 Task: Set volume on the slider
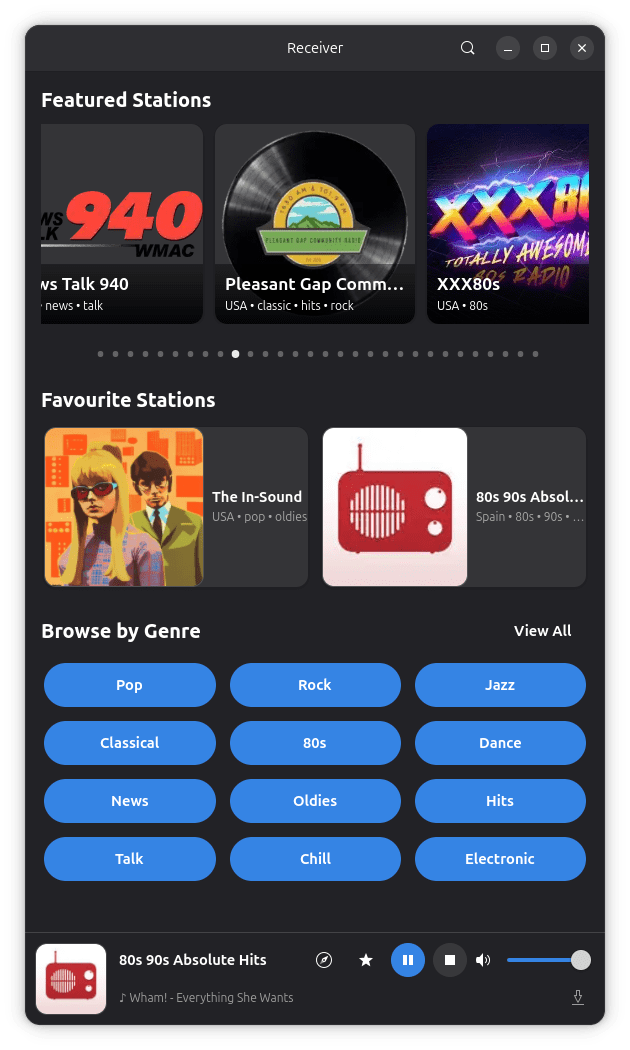[x=545, y=960]
